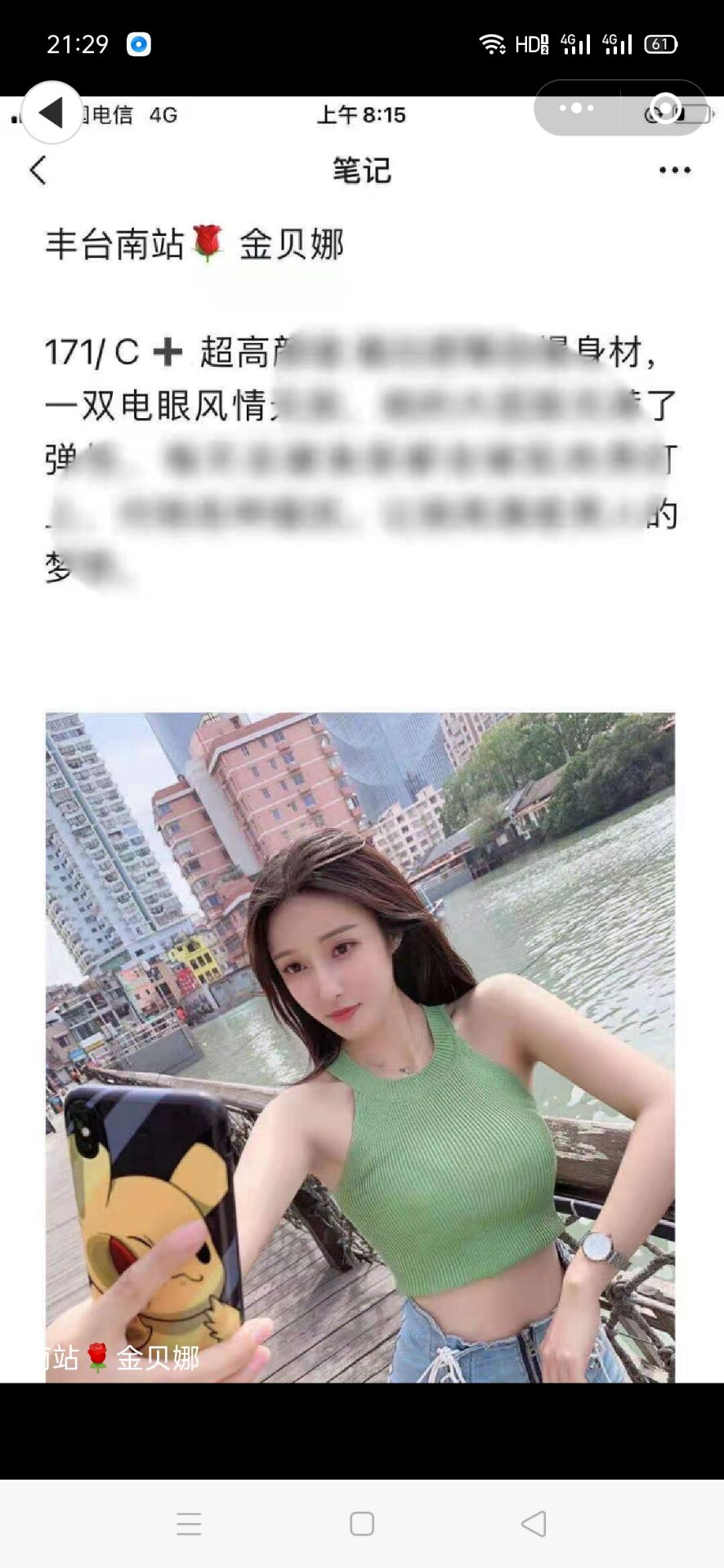Go to the home screen
Image resolution: width=724 pixels, height=1568 pixels.
[362, 1524]
